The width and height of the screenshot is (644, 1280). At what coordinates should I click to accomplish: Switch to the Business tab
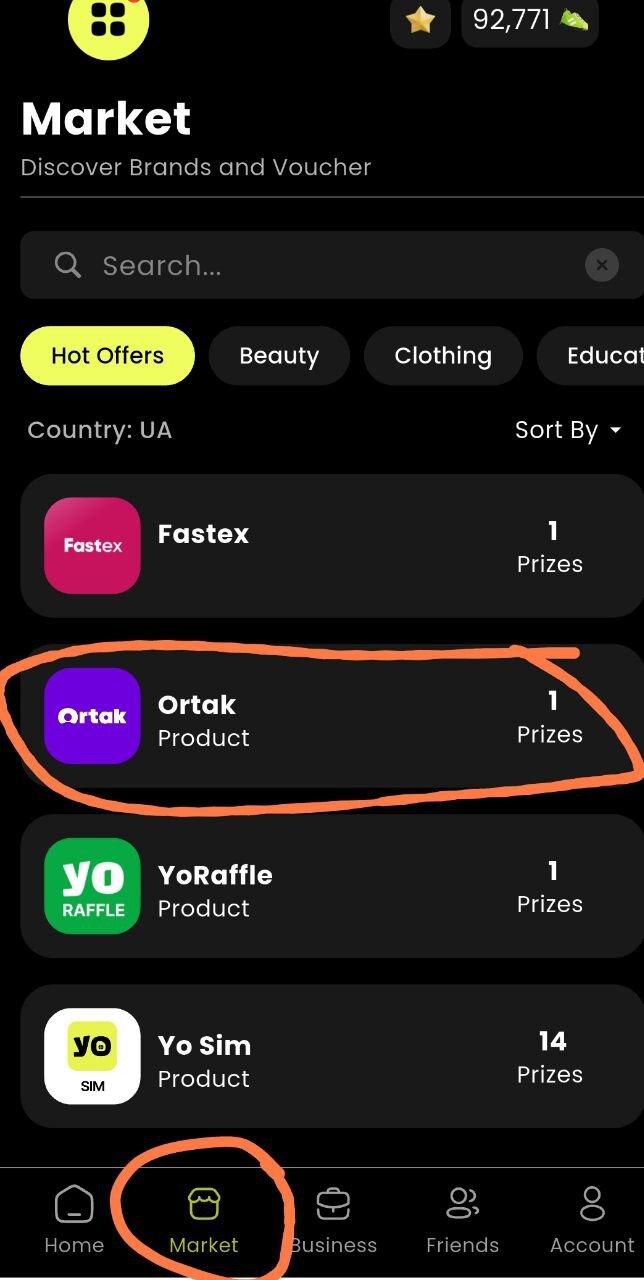click(x=333, y=1220)
